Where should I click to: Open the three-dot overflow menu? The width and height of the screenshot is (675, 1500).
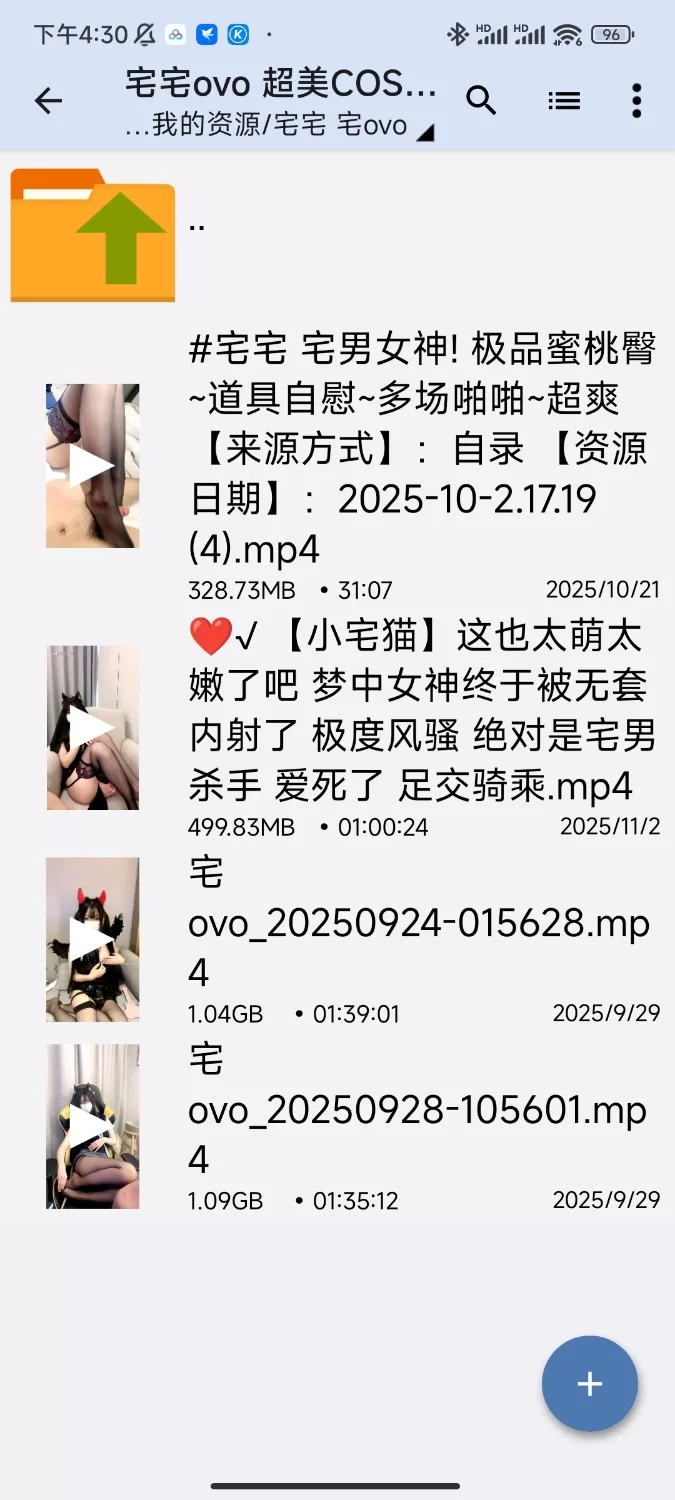636,100
